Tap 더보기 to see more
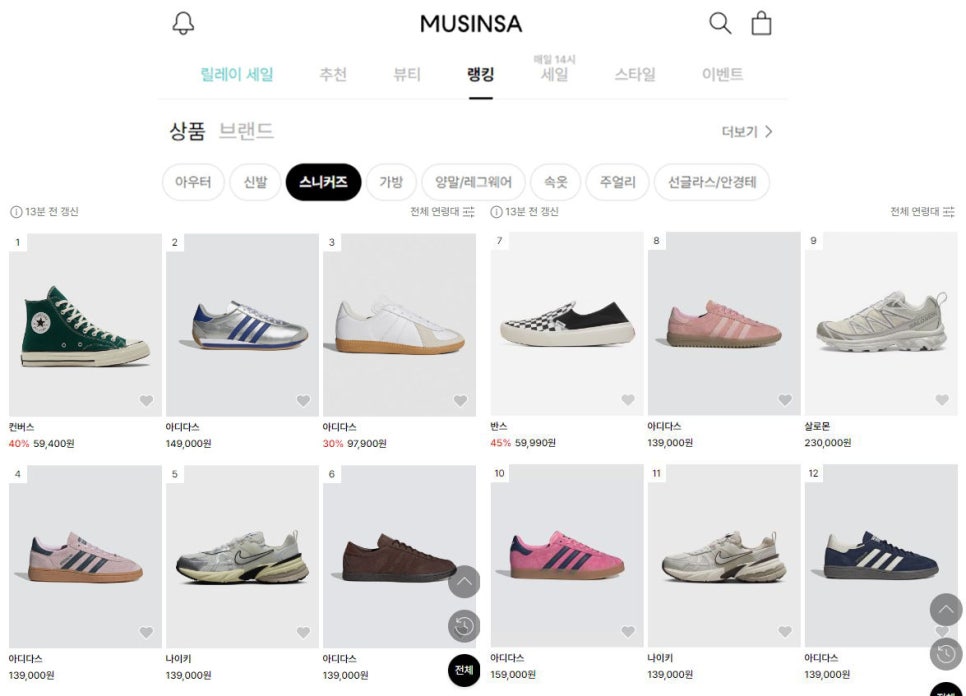This screenshot has width=966, height=696. [x=747, y=132]
